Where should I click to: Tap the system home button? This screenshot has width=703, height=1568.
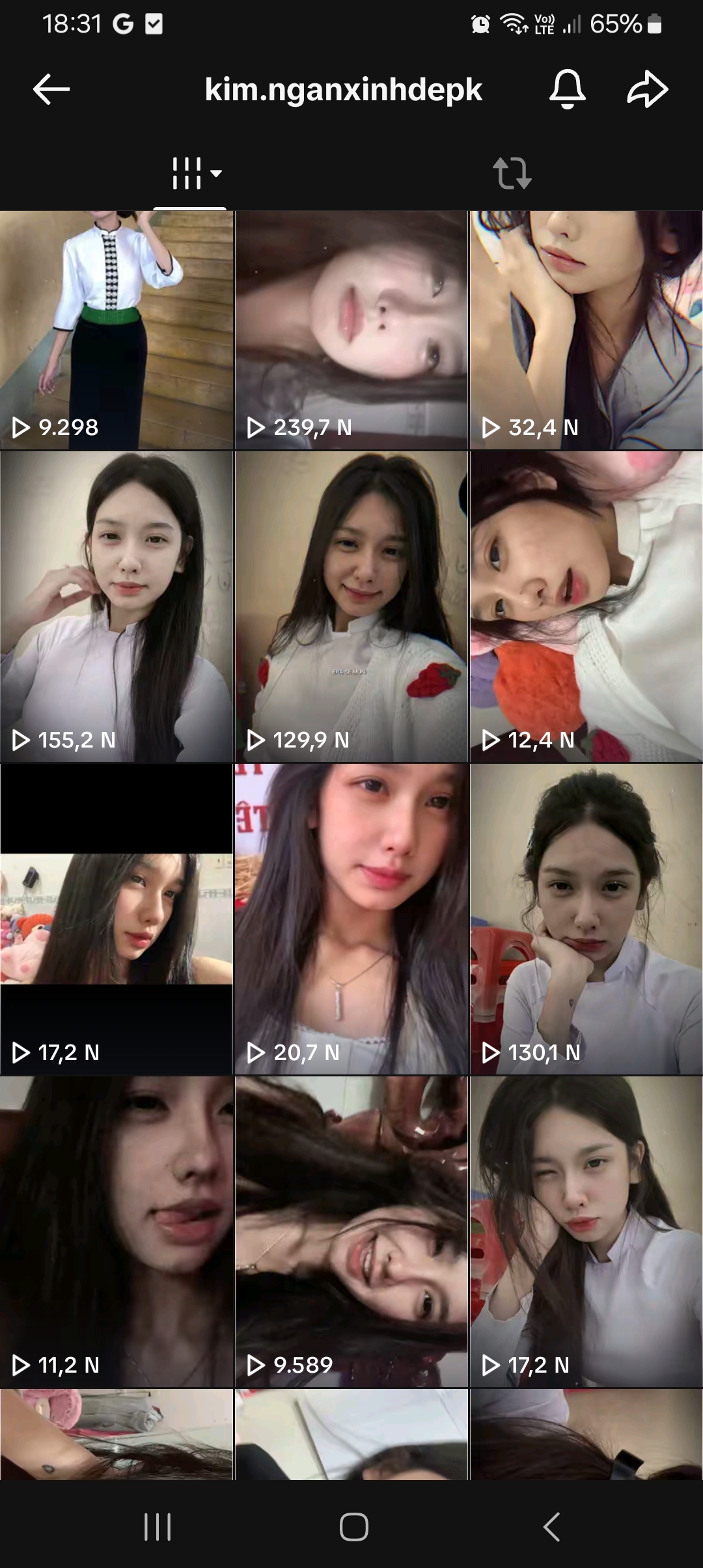pos(353,1527)
